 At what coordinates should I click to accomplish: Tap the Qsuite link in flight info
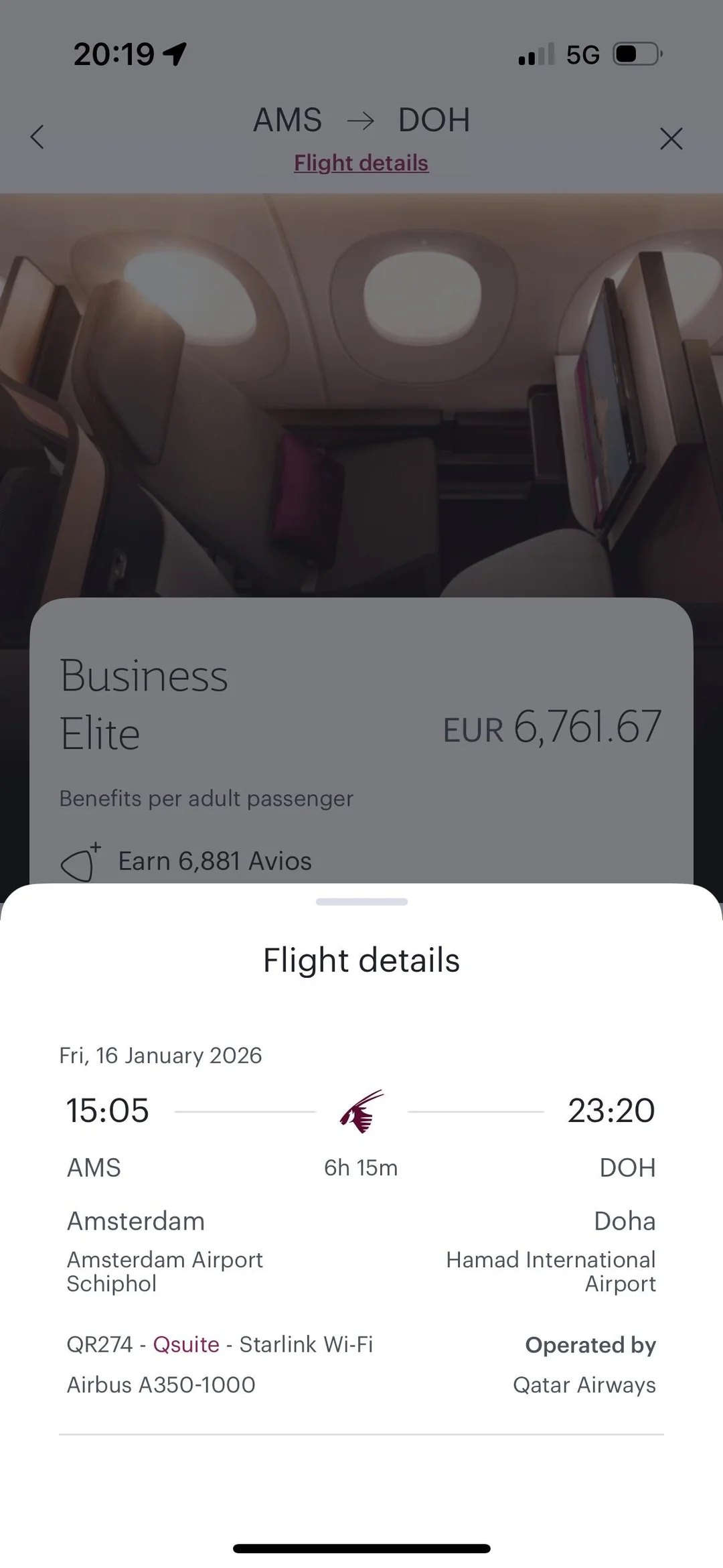186,1344
